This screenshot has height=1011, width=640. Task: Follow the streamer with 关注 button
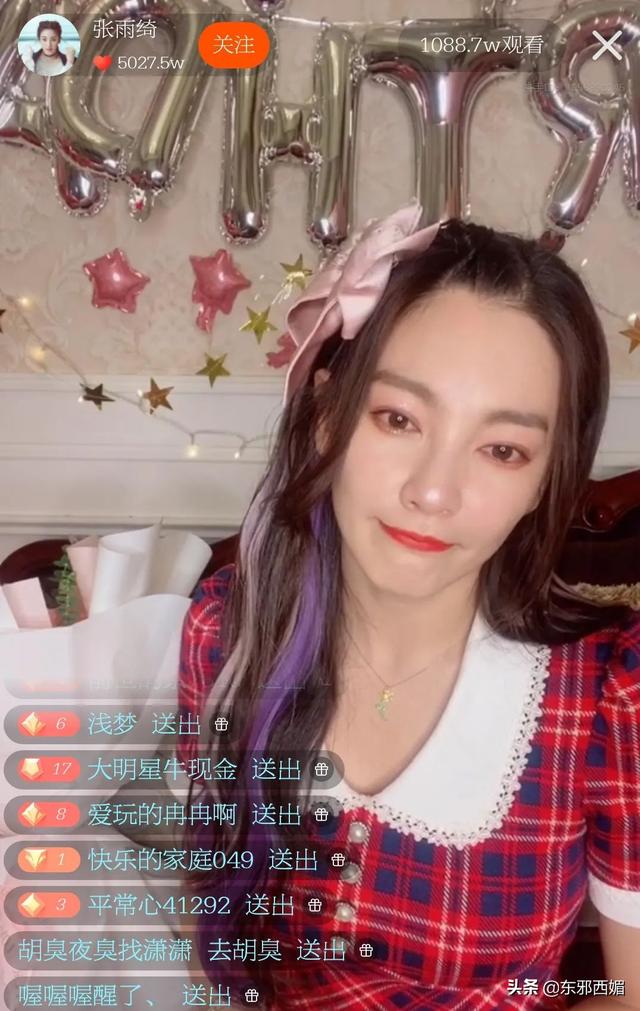[x=234, y=45]
